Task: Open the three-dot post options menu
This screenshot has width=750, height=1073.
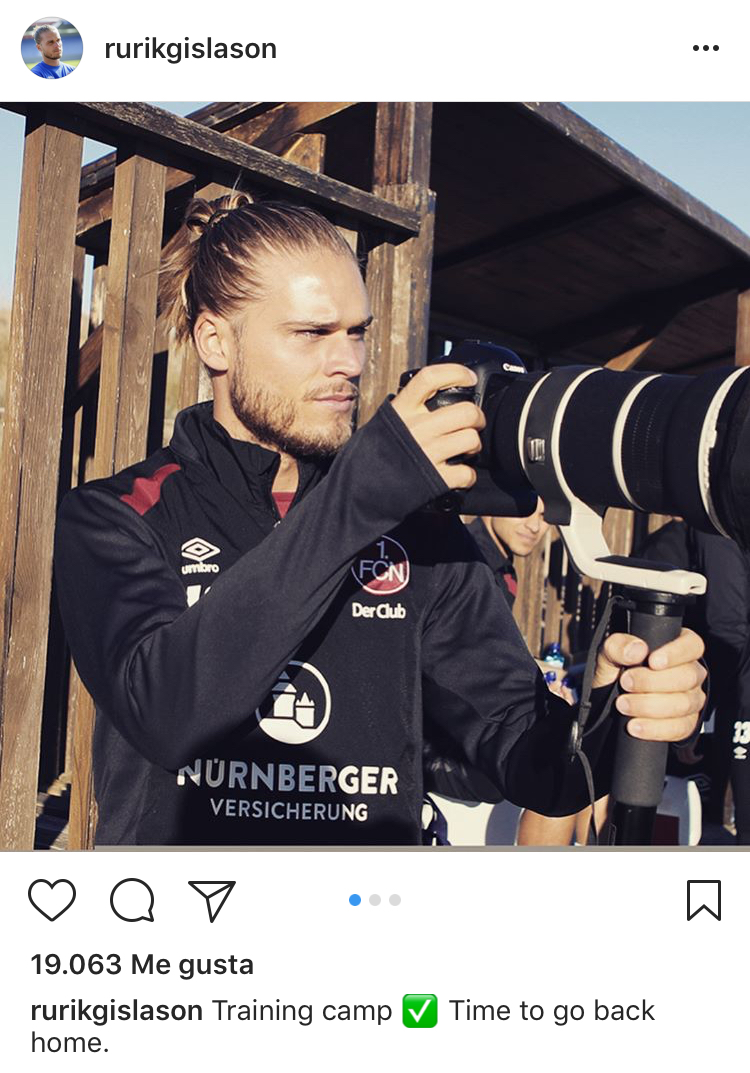Action: [705, 49]
